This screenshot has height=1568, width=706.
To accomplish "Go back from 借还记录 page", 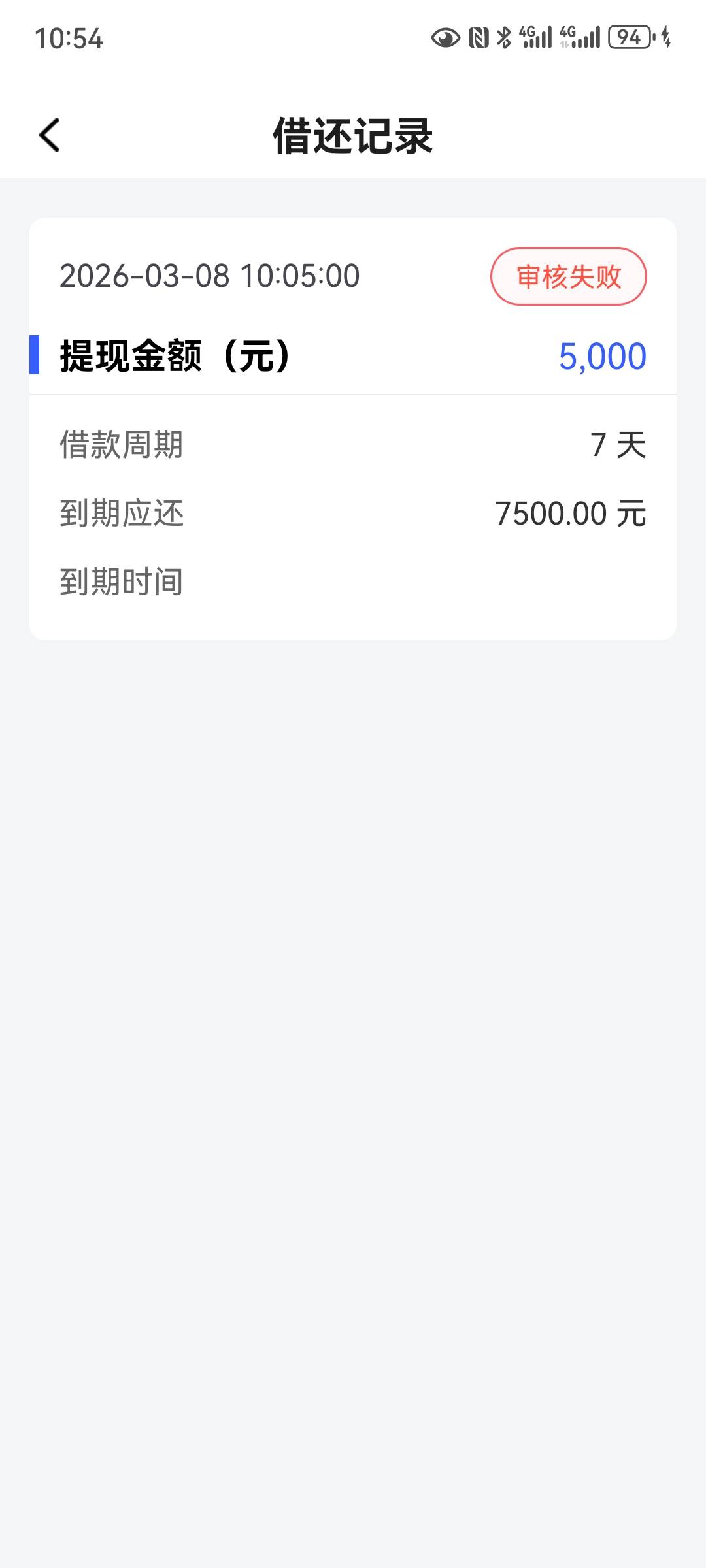I will click(50, 135).
